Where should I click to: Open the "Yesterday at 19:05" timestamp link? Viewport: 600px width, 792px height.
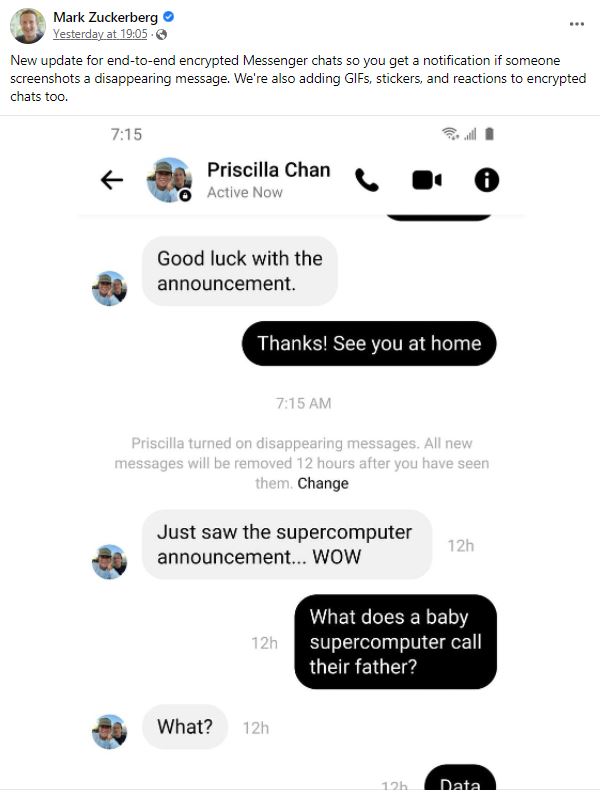100,34
